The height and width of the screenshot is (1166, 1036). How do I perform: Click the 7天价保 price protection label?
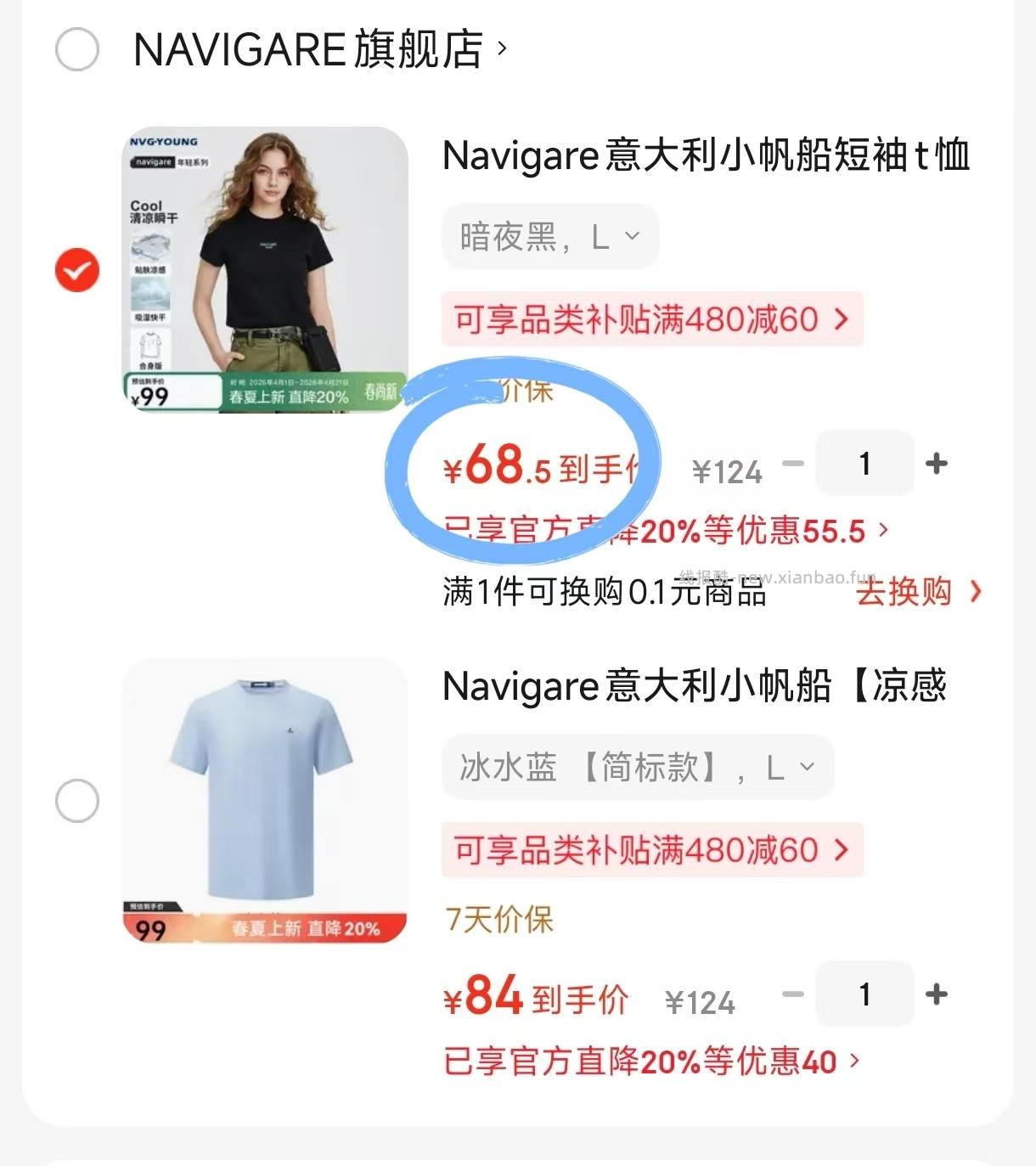click(498, 918)
